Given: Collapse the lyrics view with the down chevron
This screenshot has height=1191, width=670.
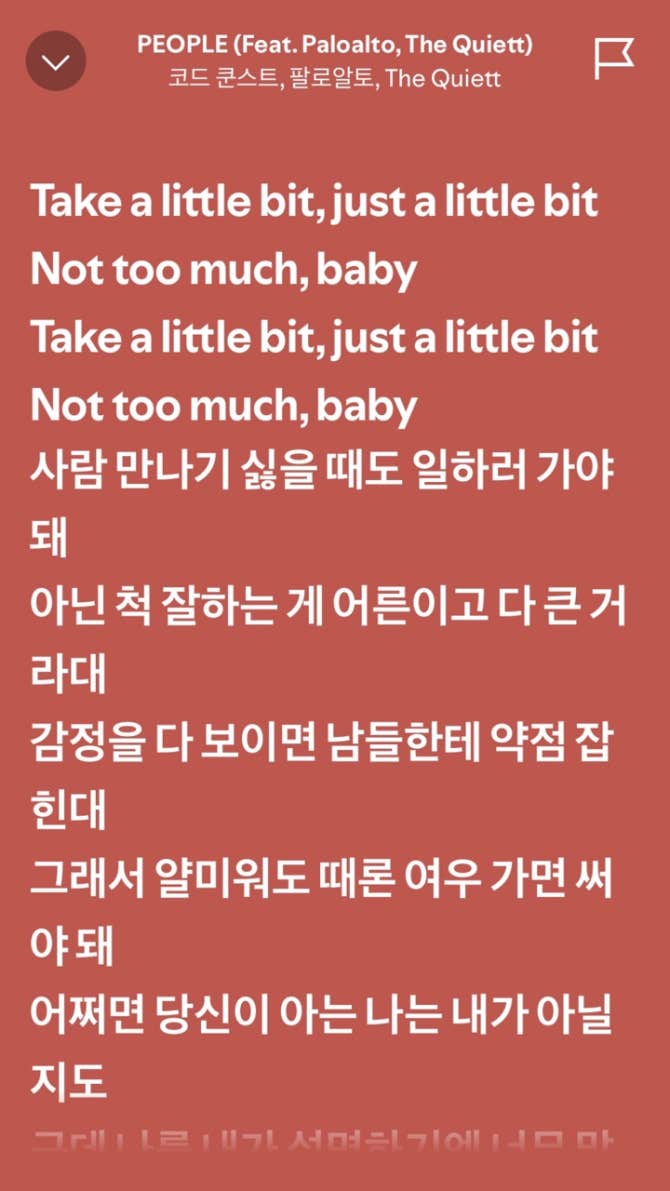Looking at the screenshot, I should (56, 61).
